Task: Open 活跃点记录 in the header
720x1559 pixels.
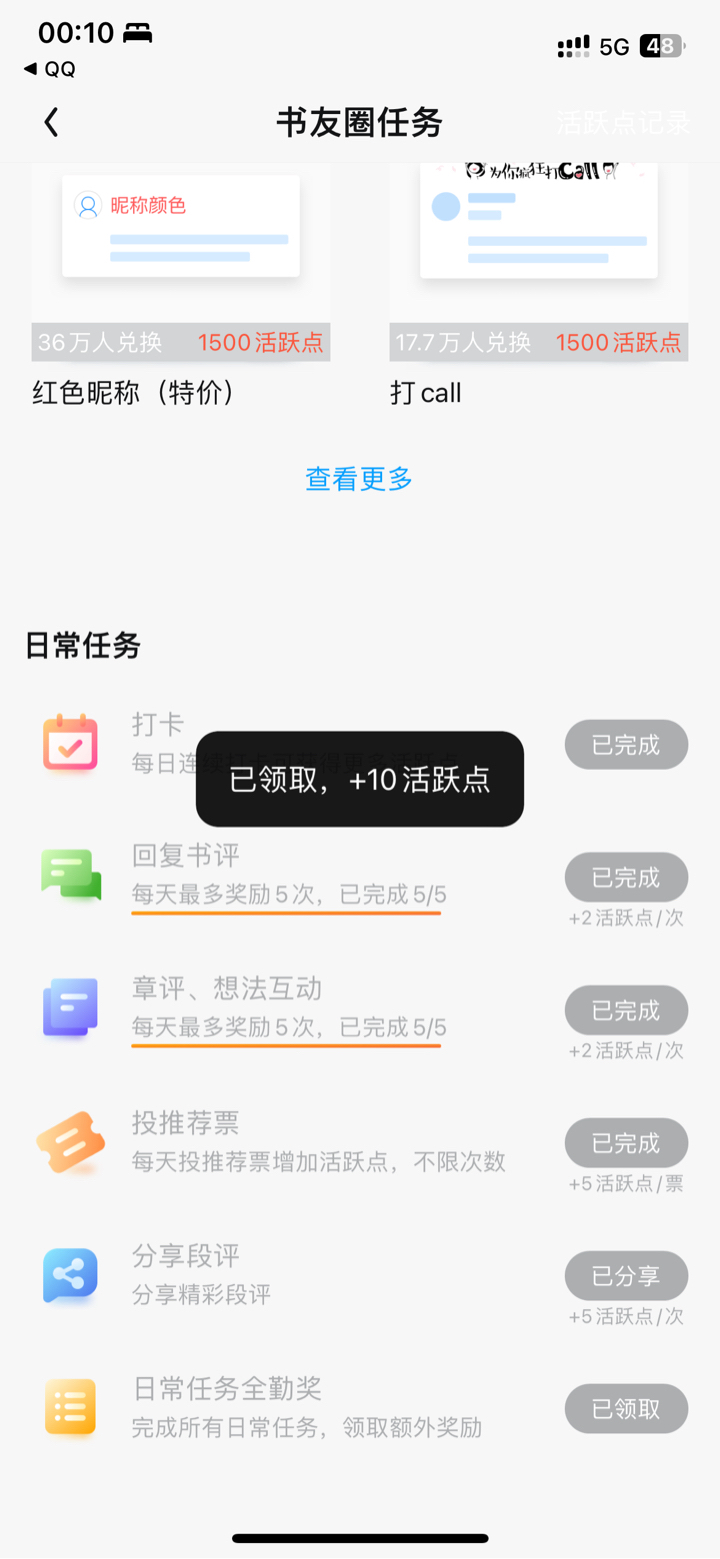Action: (623, 123)
